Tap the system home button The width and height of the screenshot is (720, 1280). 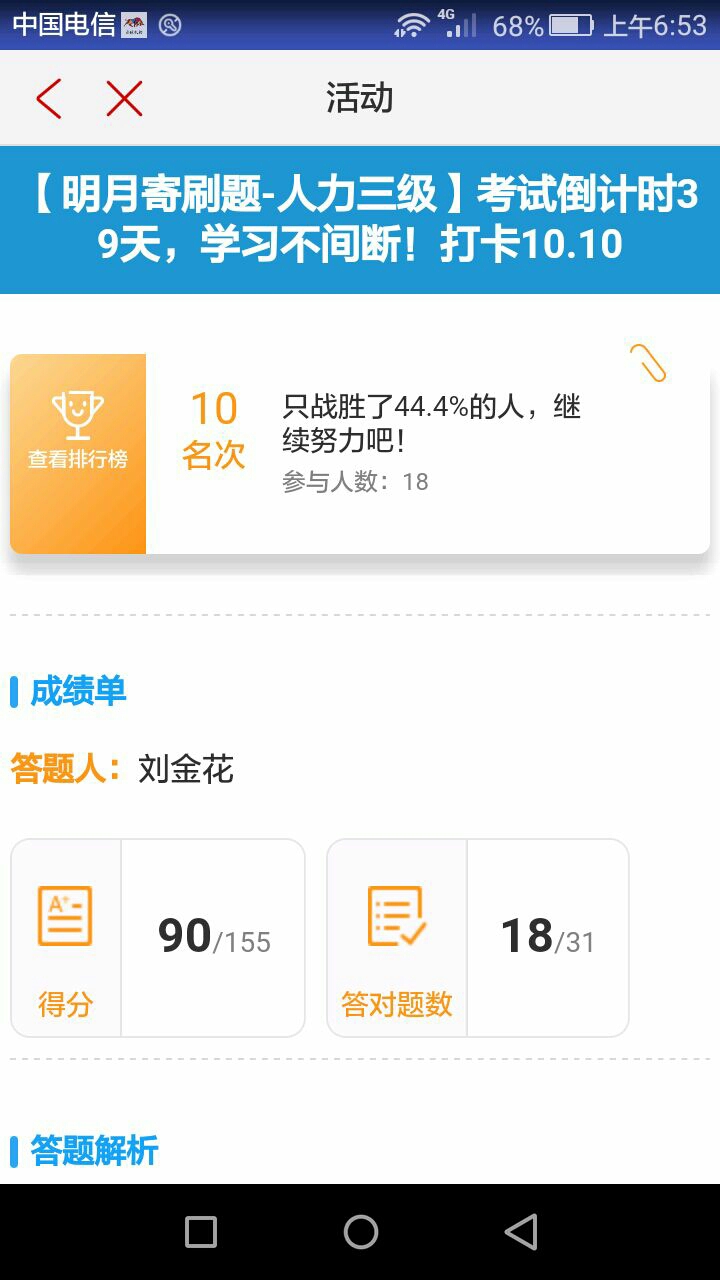[360, 1232]
